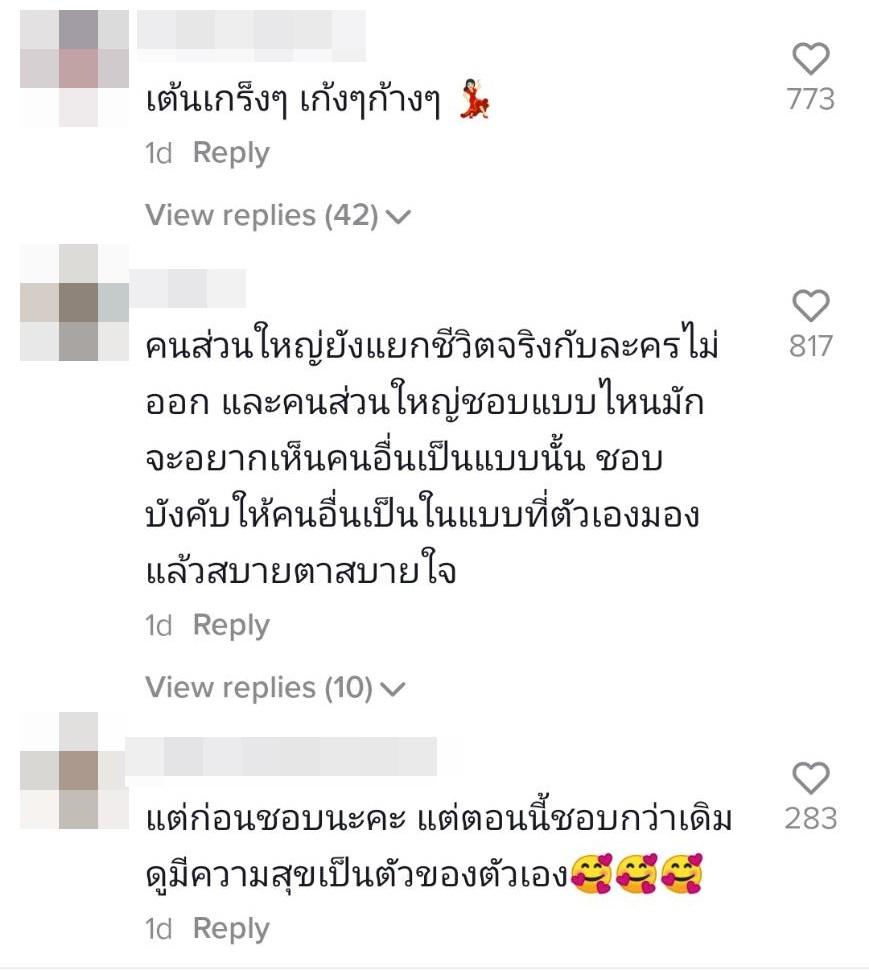This screenshot has height=974, width=869.
Task: Like the comment with 283 likes
Action: [x=810, y=777]
